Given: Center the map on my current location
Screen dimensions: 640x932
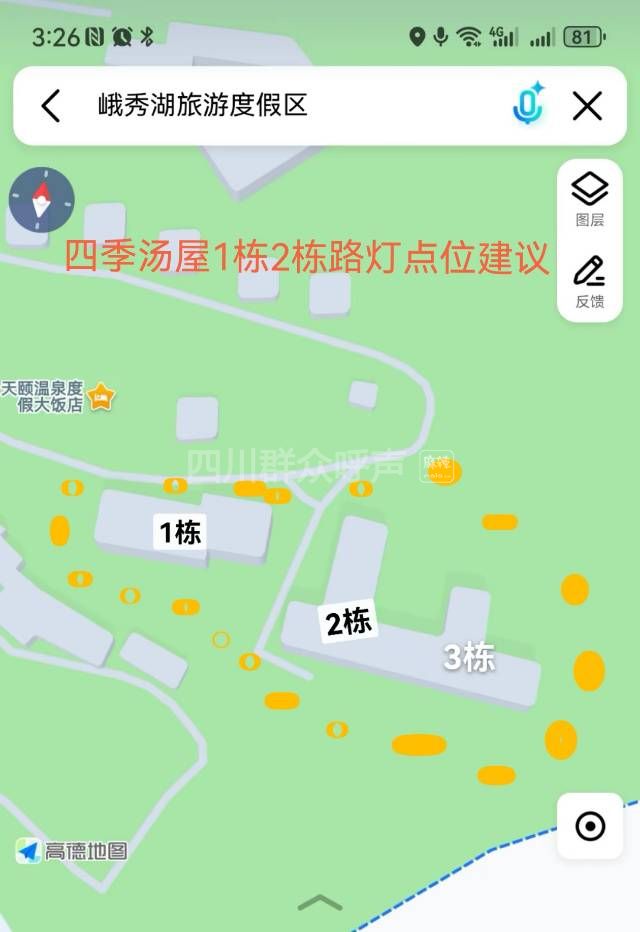Looking at the screenshot, I should pyautogui.click(x=590, y=826).
